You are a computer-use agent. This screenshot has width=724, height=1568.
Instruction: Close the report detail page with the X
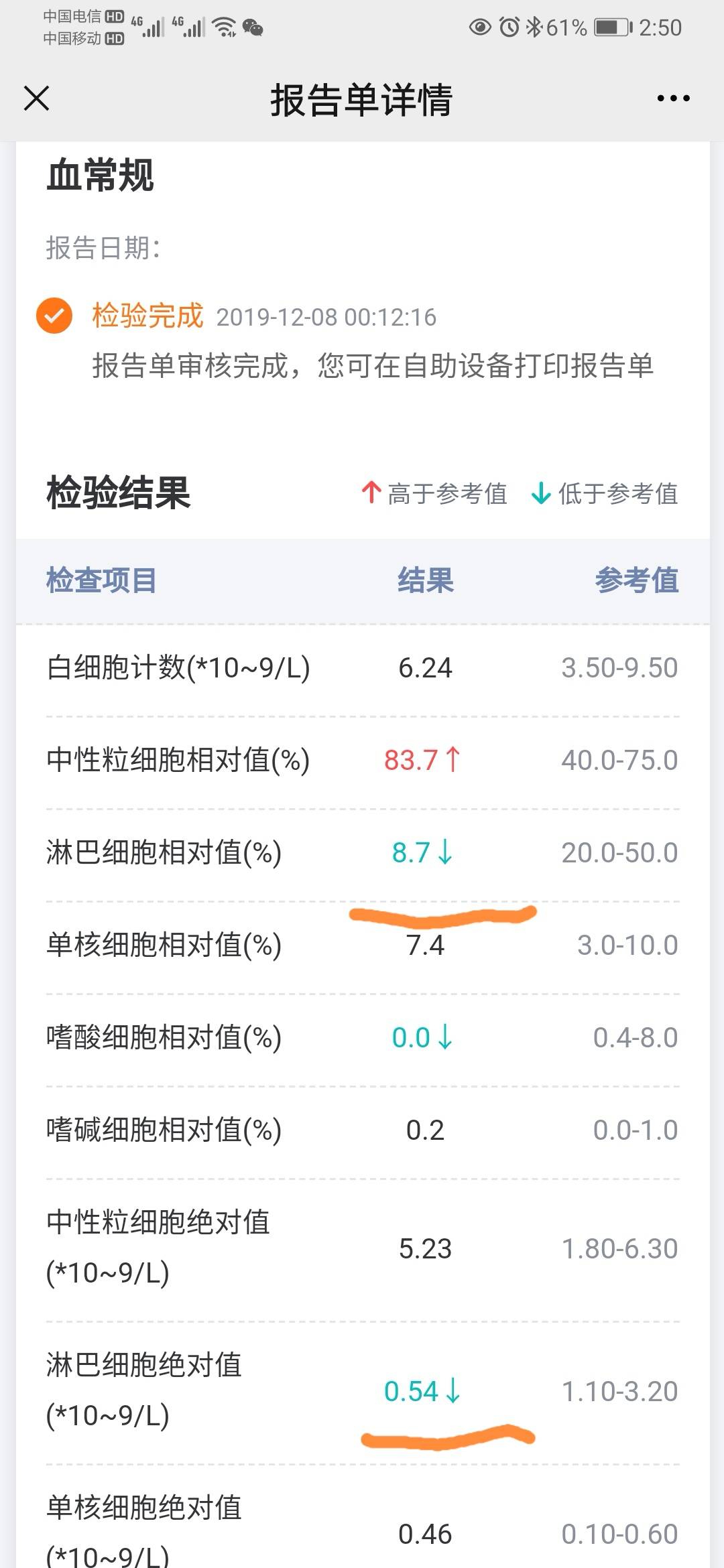37,99
